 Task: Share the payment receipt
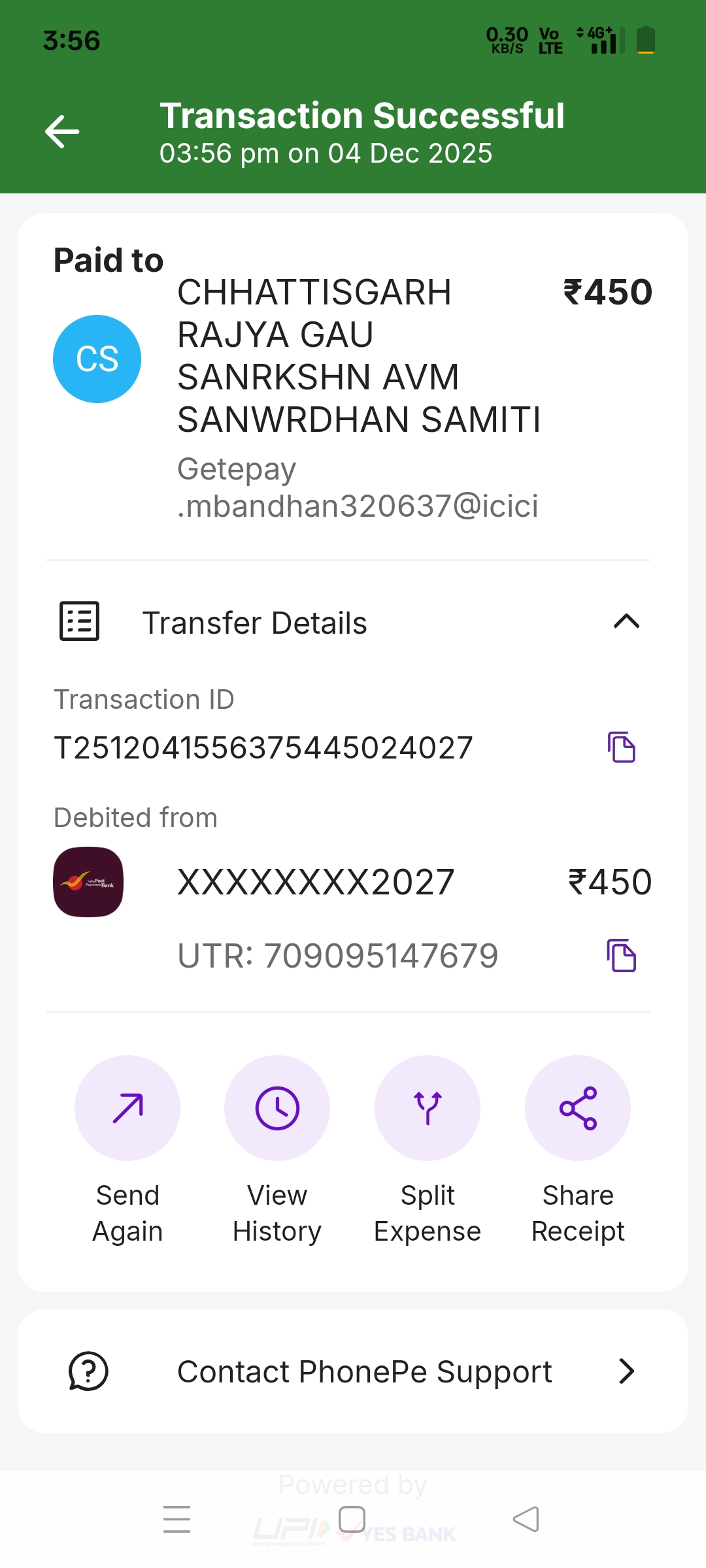click(x=578, y=1108)
